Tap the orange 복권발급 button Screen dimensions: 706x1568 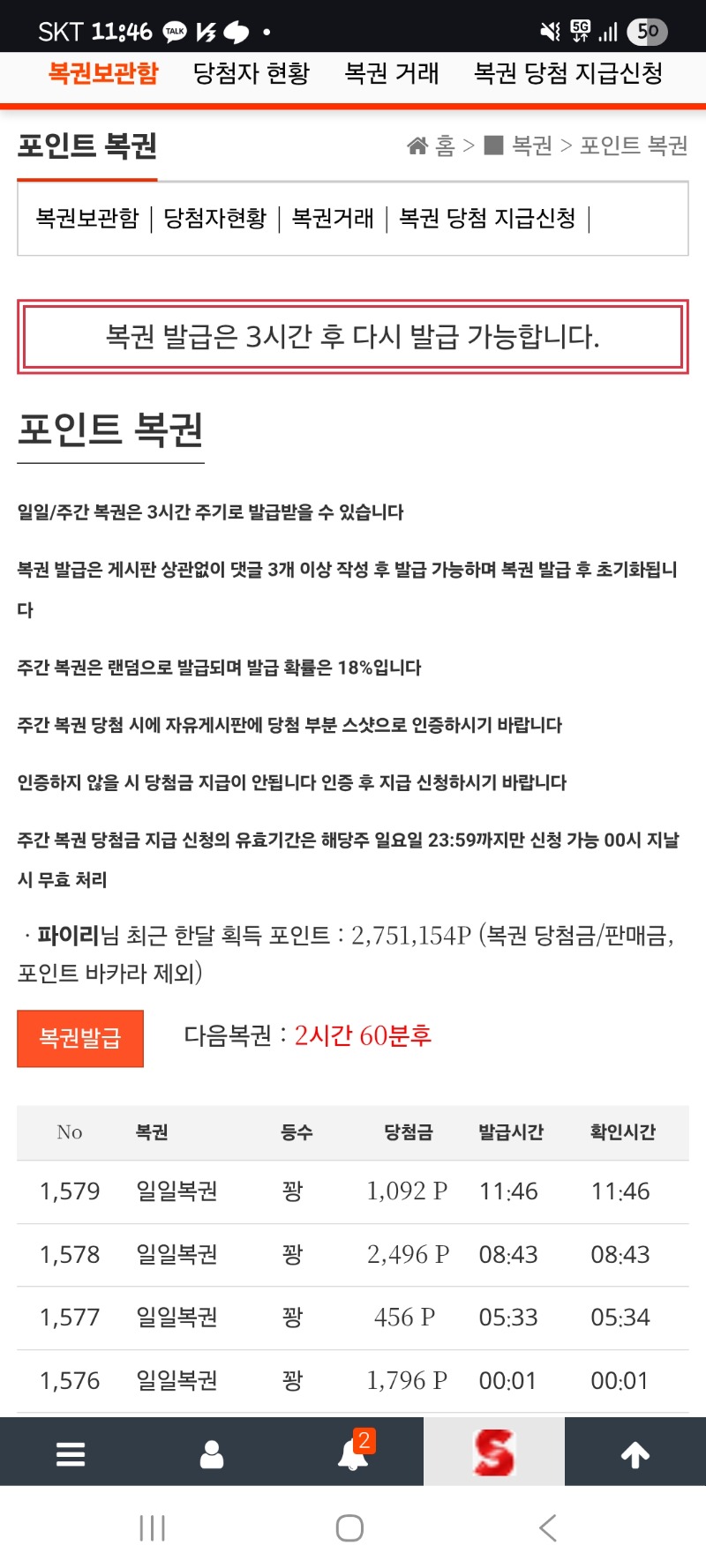[x=80, y=1038]
